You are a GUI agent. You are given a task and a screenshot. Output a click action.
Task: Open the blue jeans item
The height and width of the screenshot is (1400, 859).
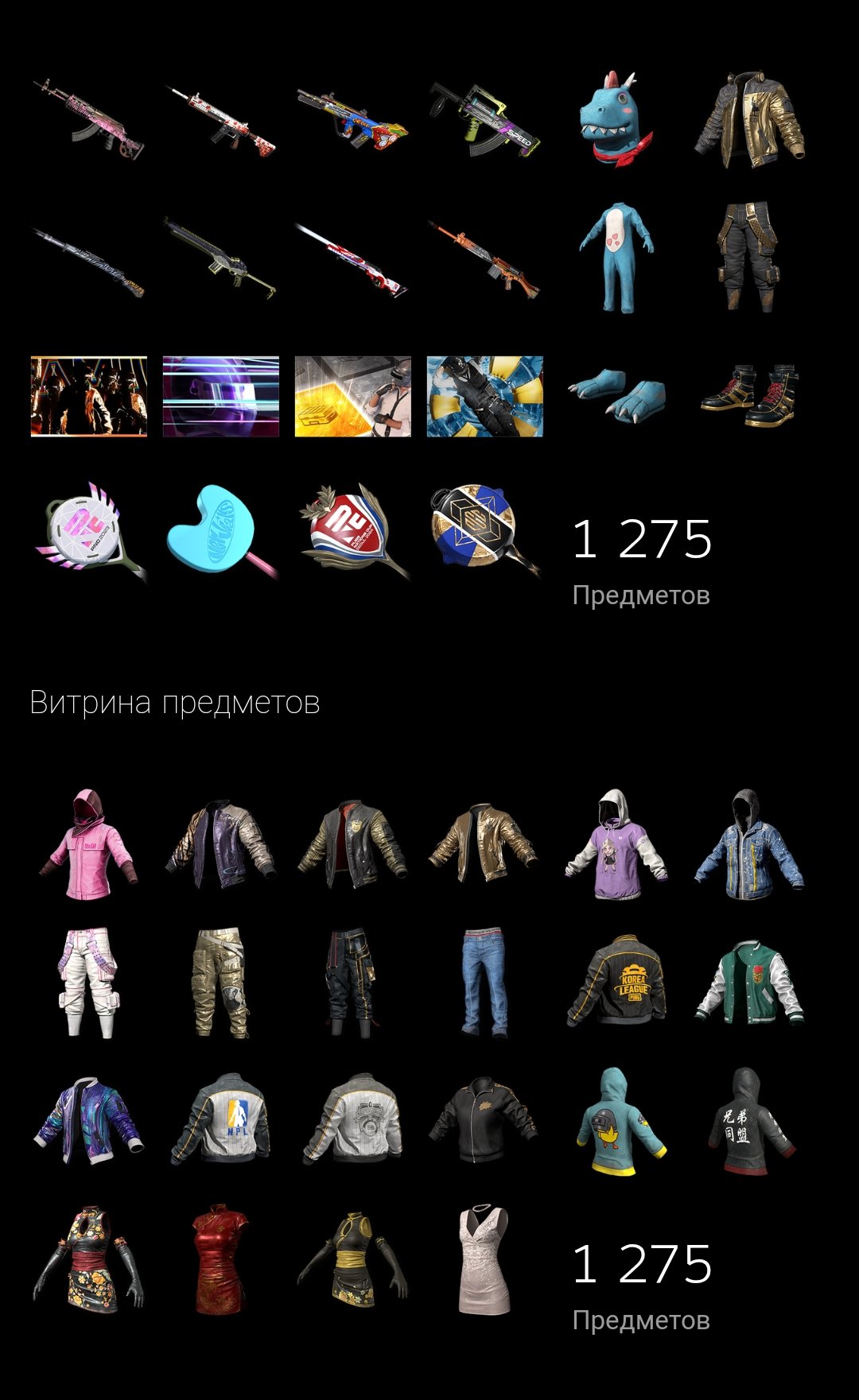click(484, 982)
